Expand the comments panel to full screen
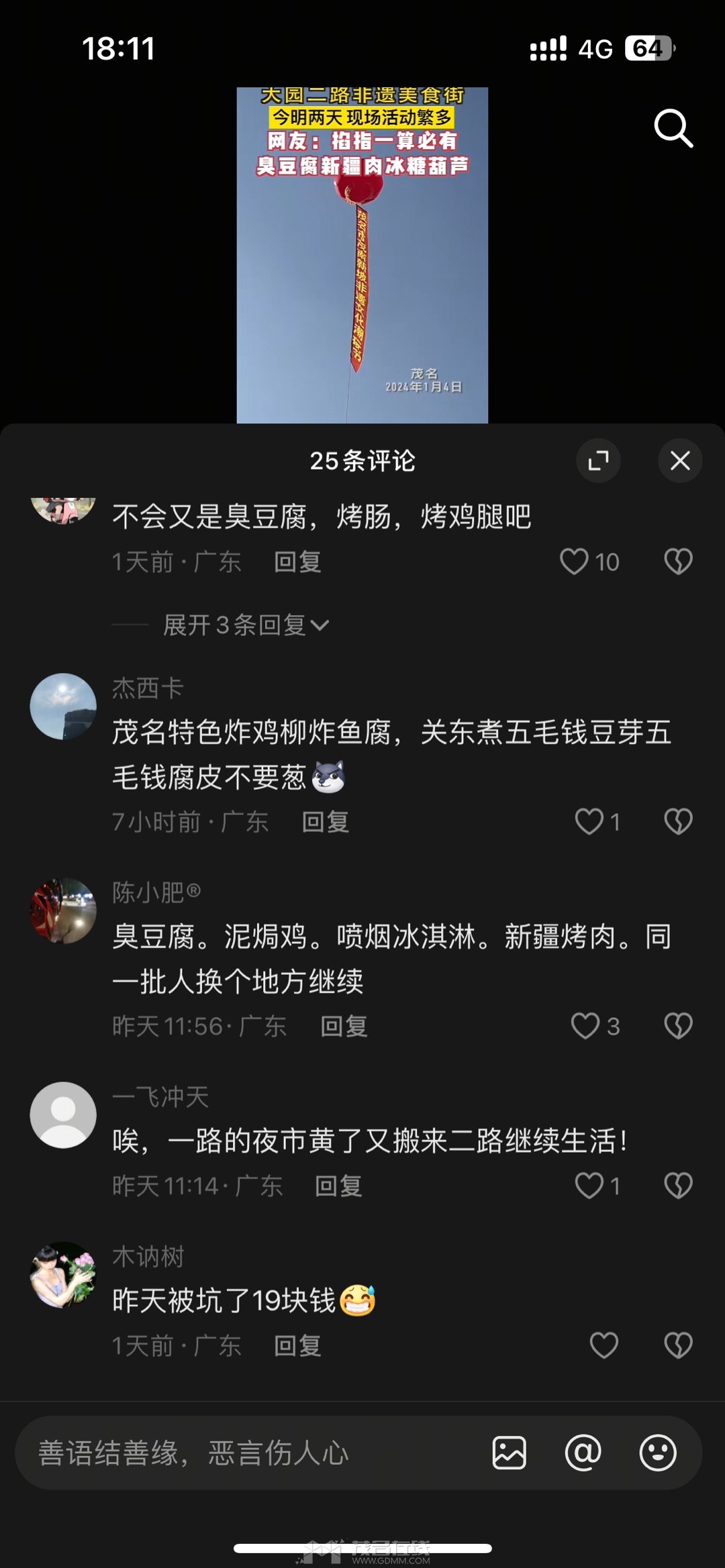This screenshot has height=1568, width=725. (597, 460)
